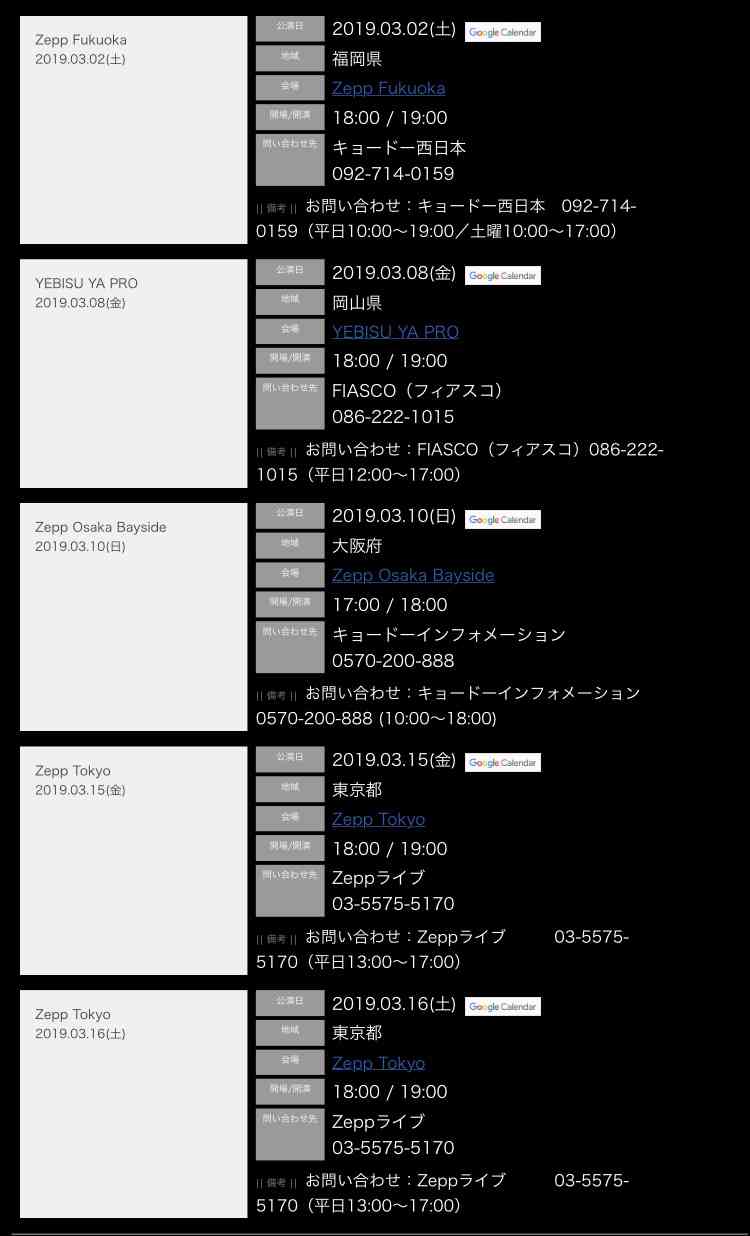Open the Zepp Tokyo link for 2019.03.16
Screen dimensions: 750x1236
pos(378,1062)
